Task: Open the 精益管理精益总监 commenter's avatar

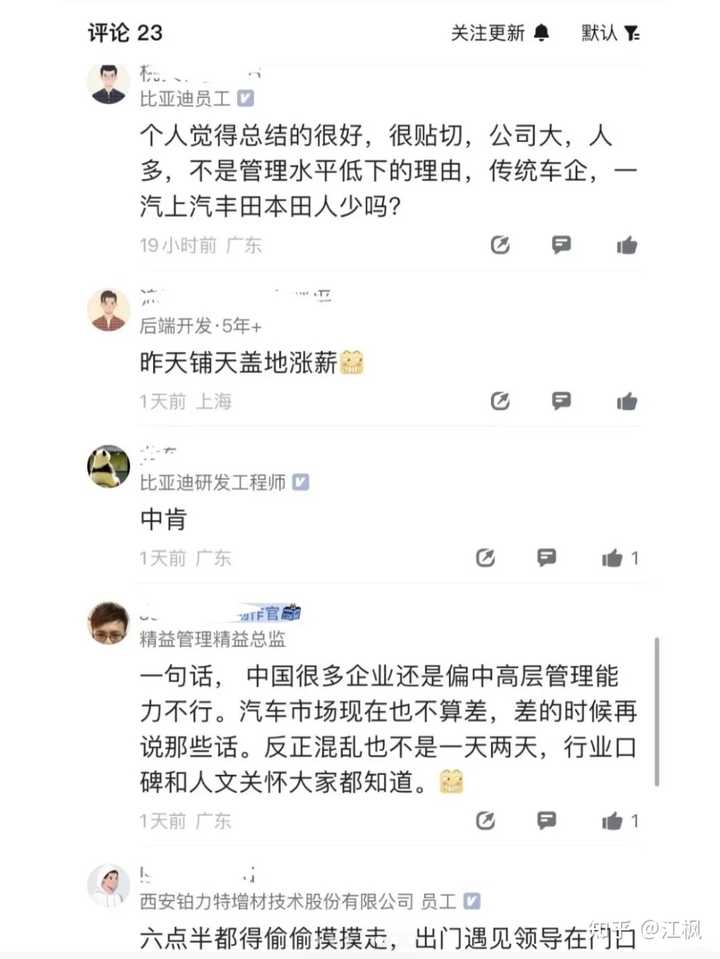Action: (x=108, y=624)
